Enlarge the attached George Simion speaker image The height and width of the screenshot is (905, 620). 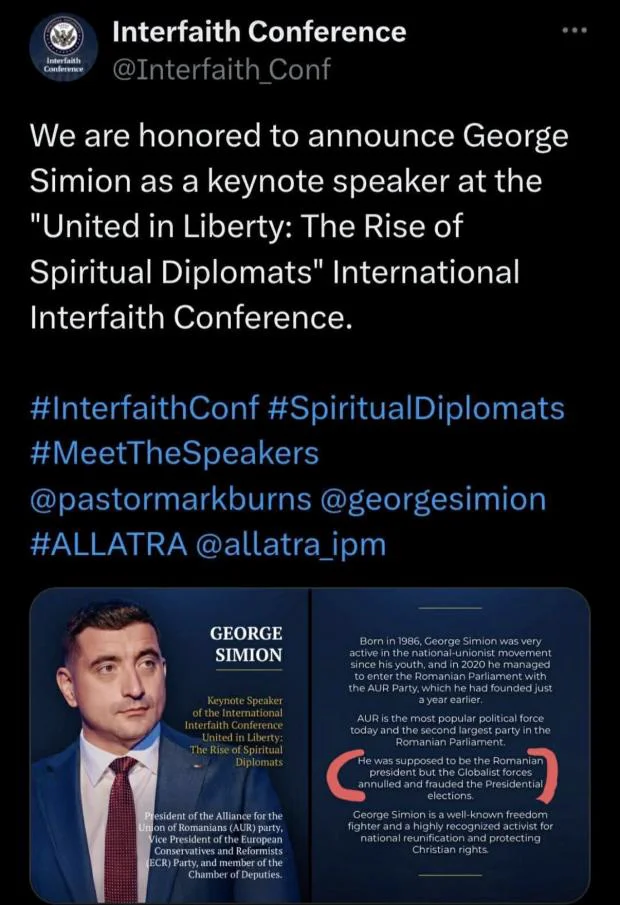pyautogui.click(x=310, y=745)
